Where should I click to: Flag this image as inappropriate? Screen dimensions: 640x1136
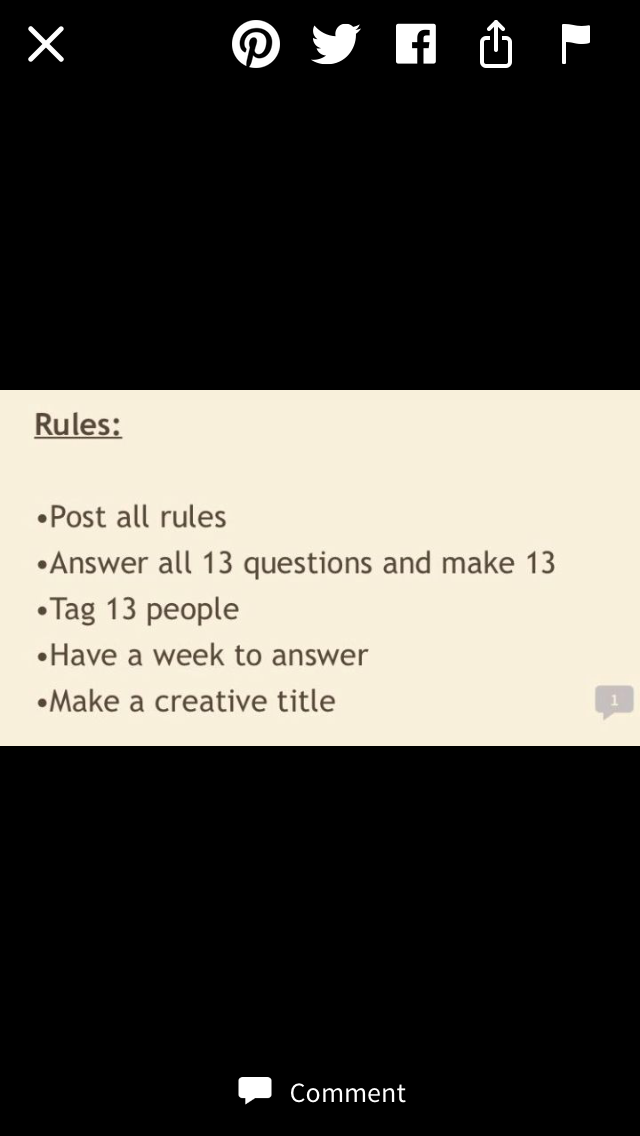pos(576,44)
